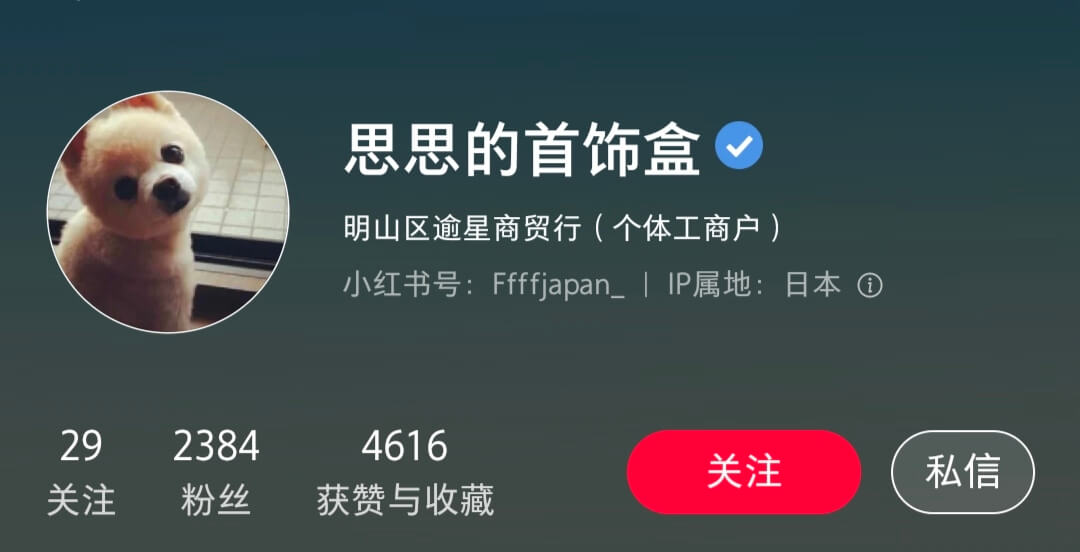The height and width of the screenshot is (552, 1080).
Task: View the profile avatar photo
Action: (x=168, y=212)
